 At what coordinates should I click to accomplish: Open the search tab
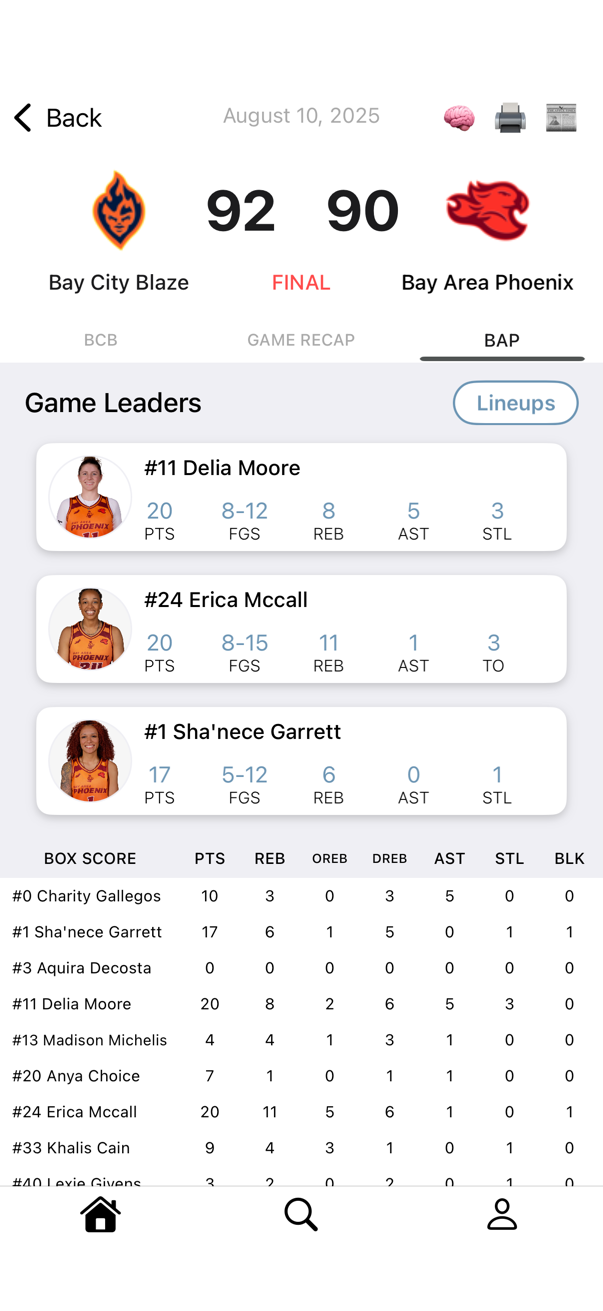[301, 1215]
